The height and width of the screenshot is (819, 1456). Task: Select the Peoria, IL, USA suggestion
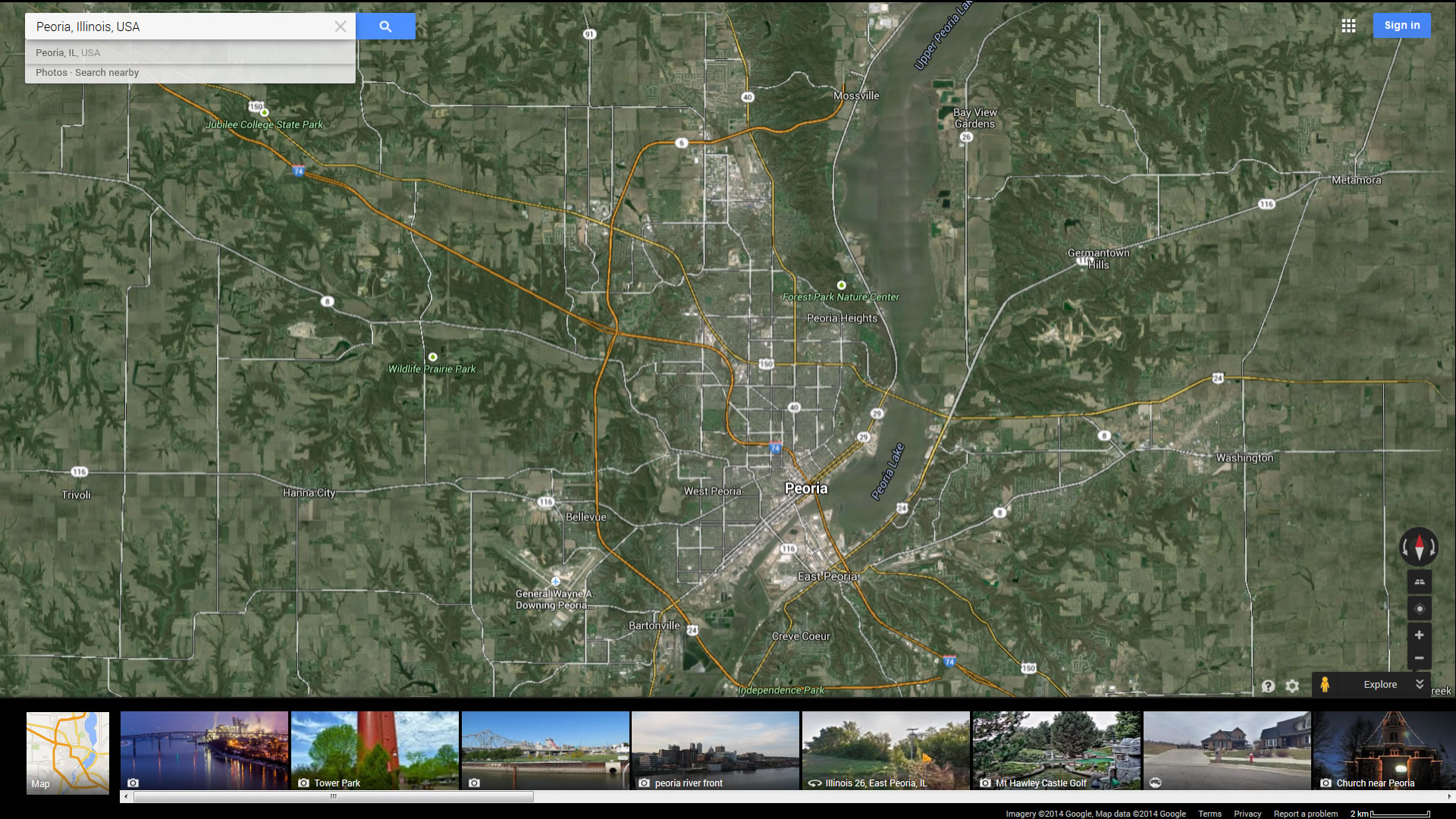[x=68, y=53]
